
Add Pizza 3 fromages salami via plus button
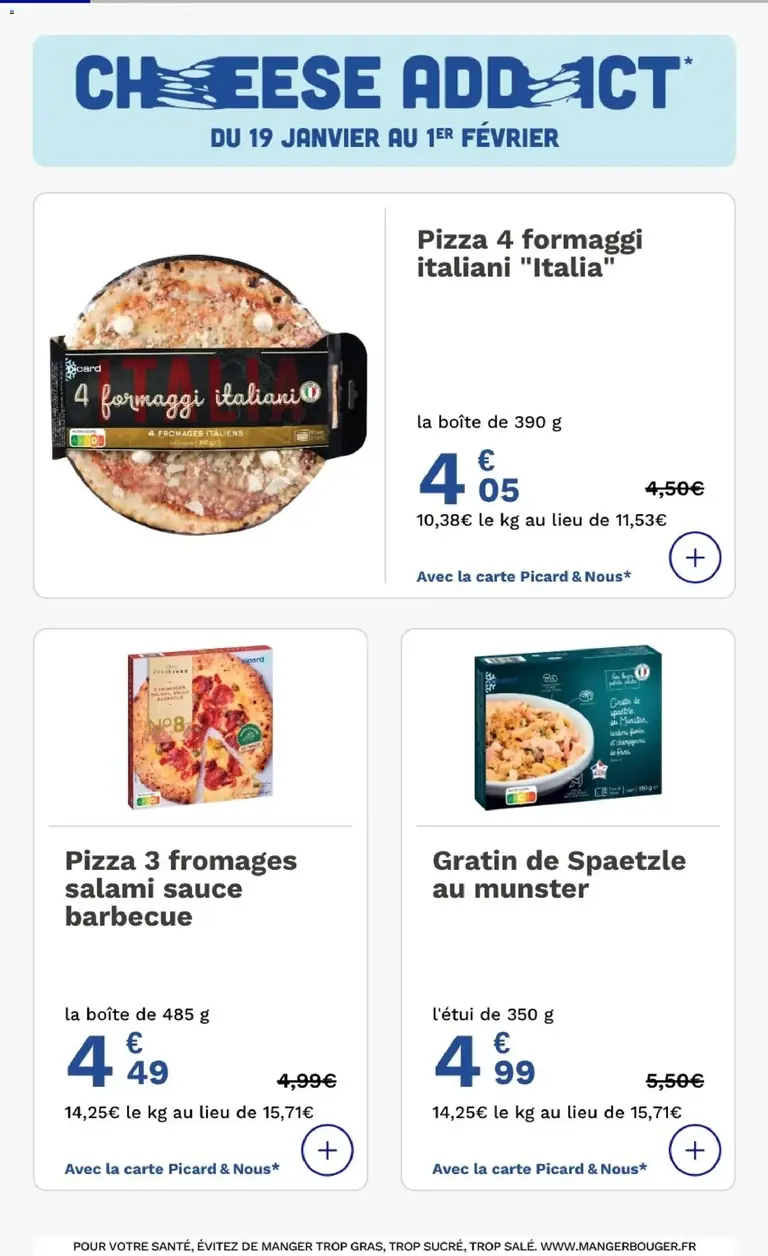(x=327, y=1150)
